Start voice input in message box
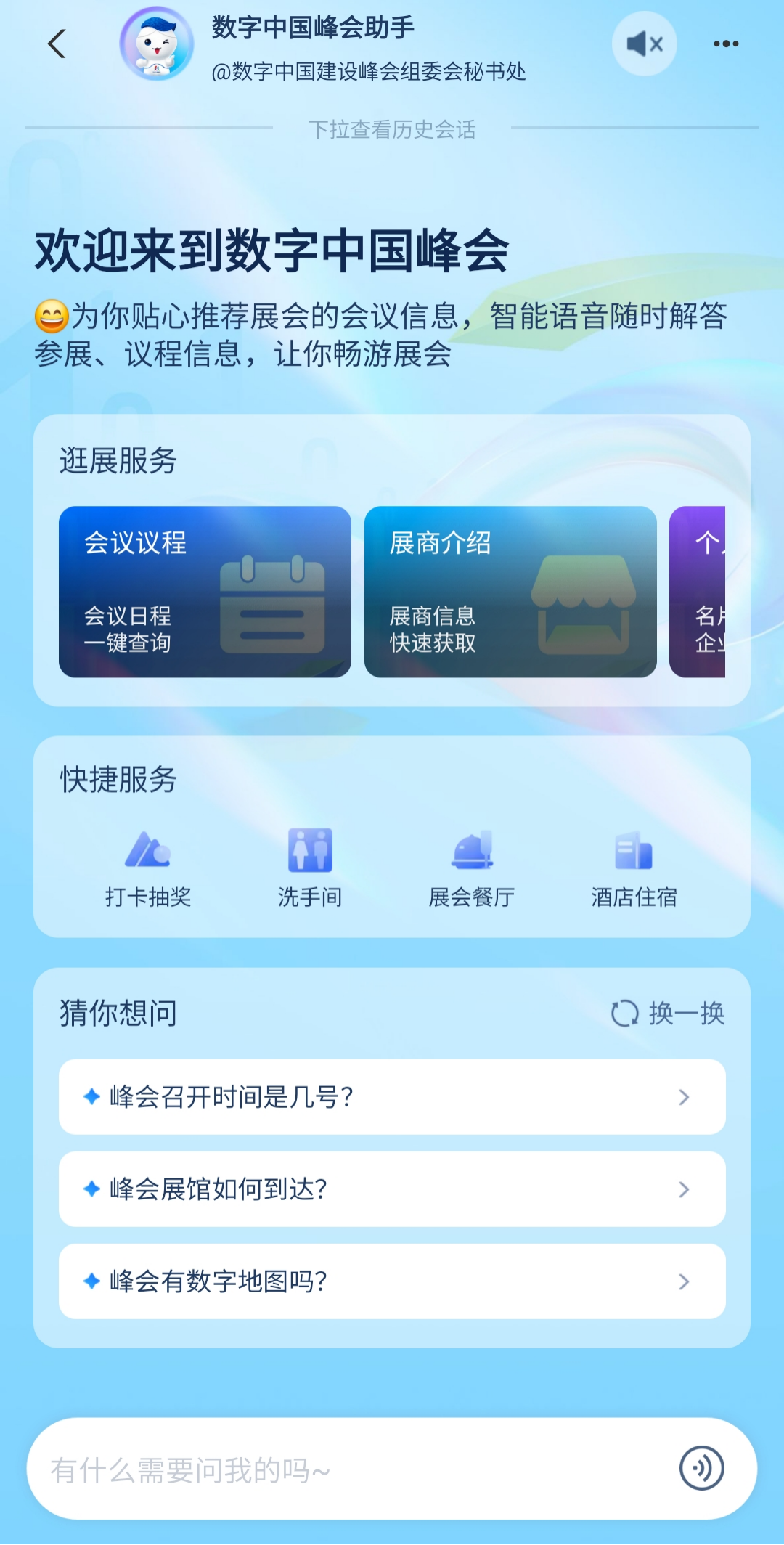 point(701,1468)
